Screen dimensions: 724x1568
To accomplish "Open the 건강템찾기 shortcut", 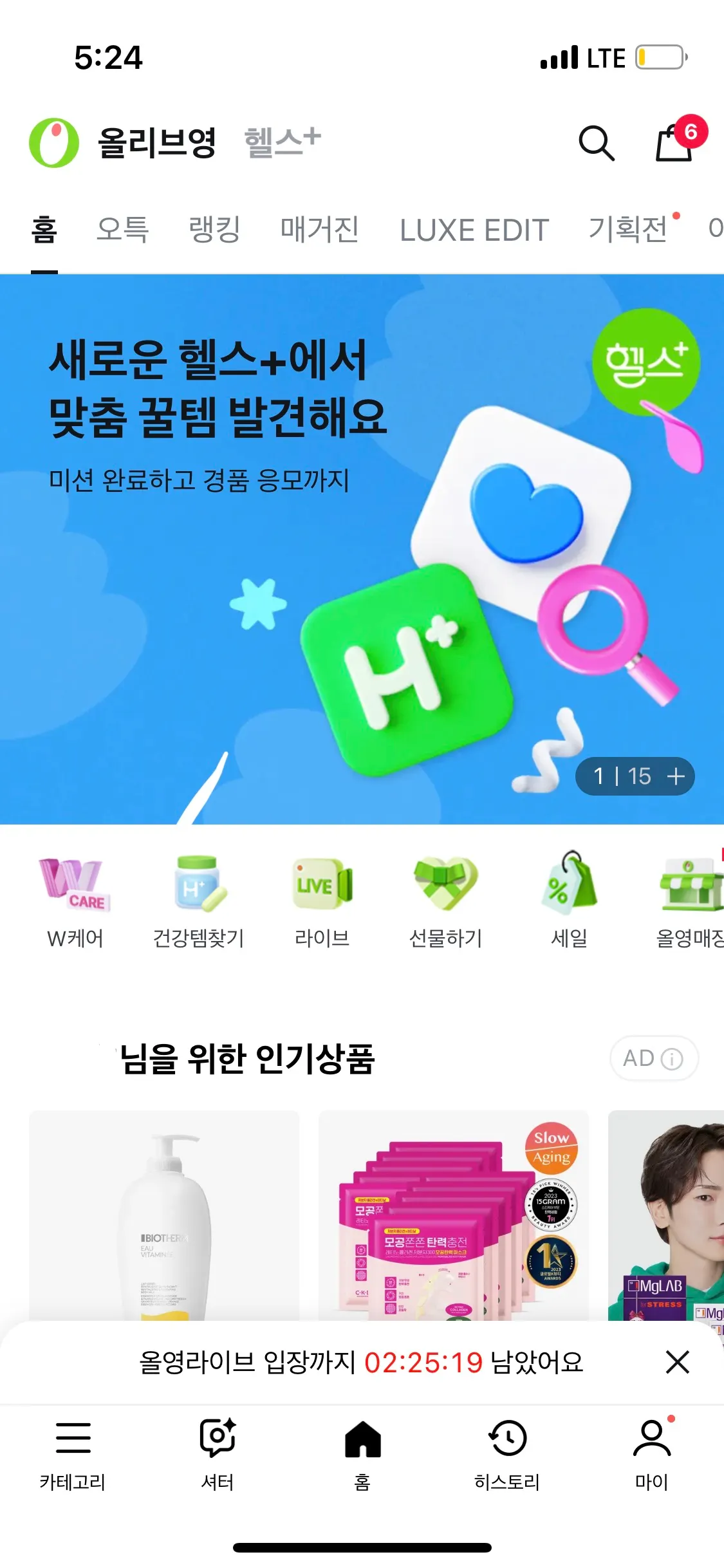I will (199, 901).
